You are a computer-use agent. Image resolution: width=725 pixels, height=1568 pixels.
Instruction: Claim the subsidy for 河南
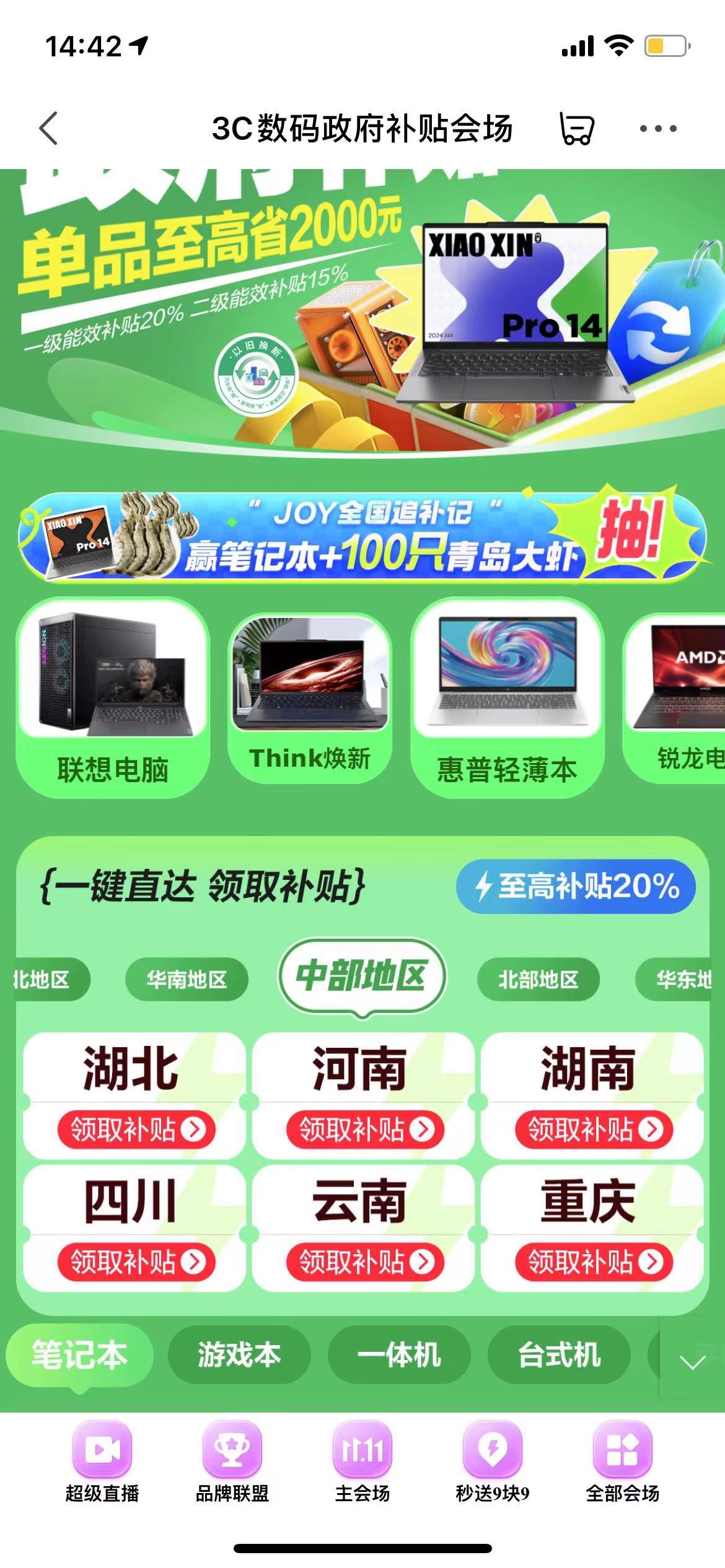(364, 1130)
